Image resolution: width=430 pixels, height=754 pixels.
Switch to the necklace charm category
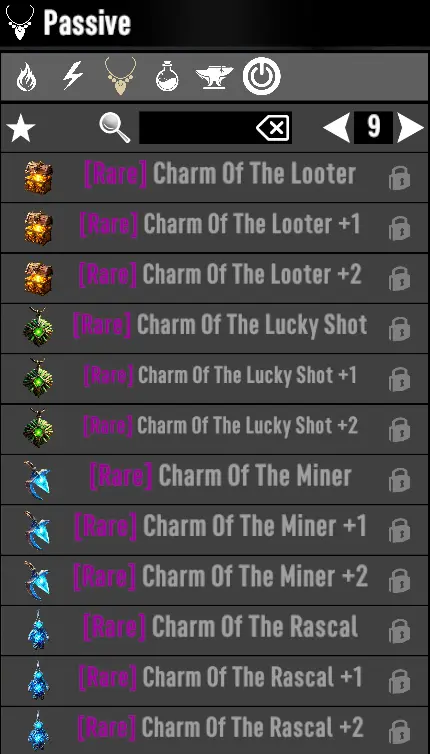[120, 75]
